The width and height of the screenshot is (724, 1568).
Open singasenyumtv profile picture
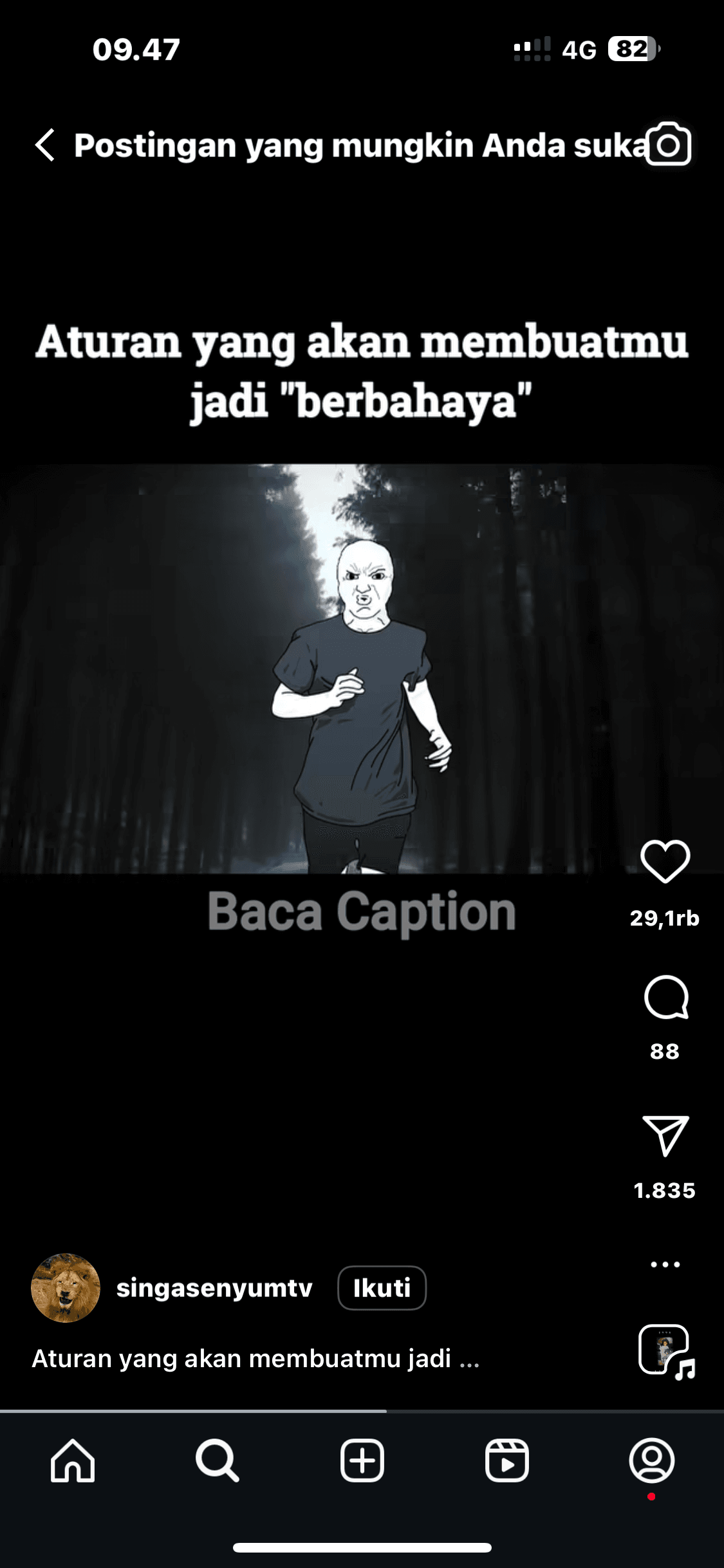point(66,1288)
